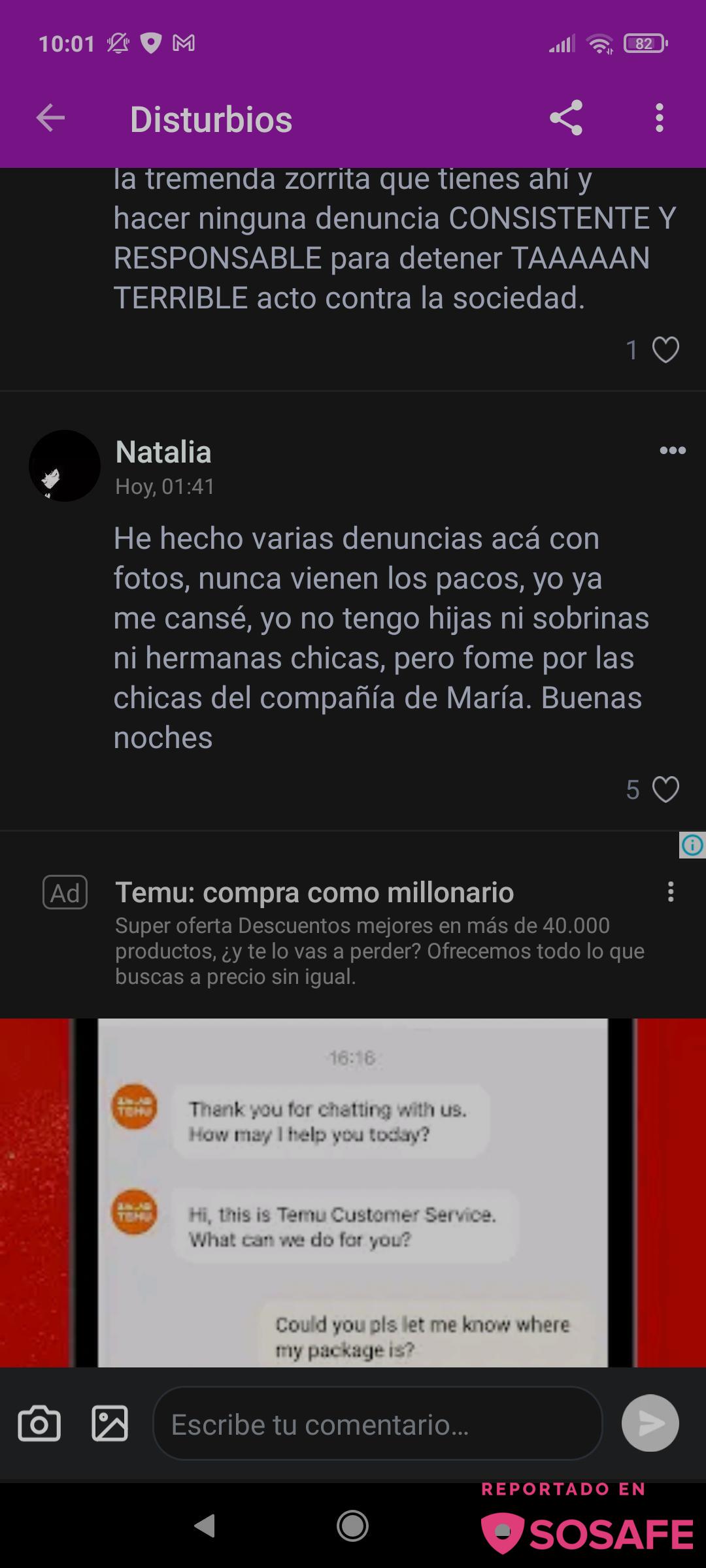Open Natalia's profile picture
This screenshot has width=706, height=1568.
click(x=64, y=466)
